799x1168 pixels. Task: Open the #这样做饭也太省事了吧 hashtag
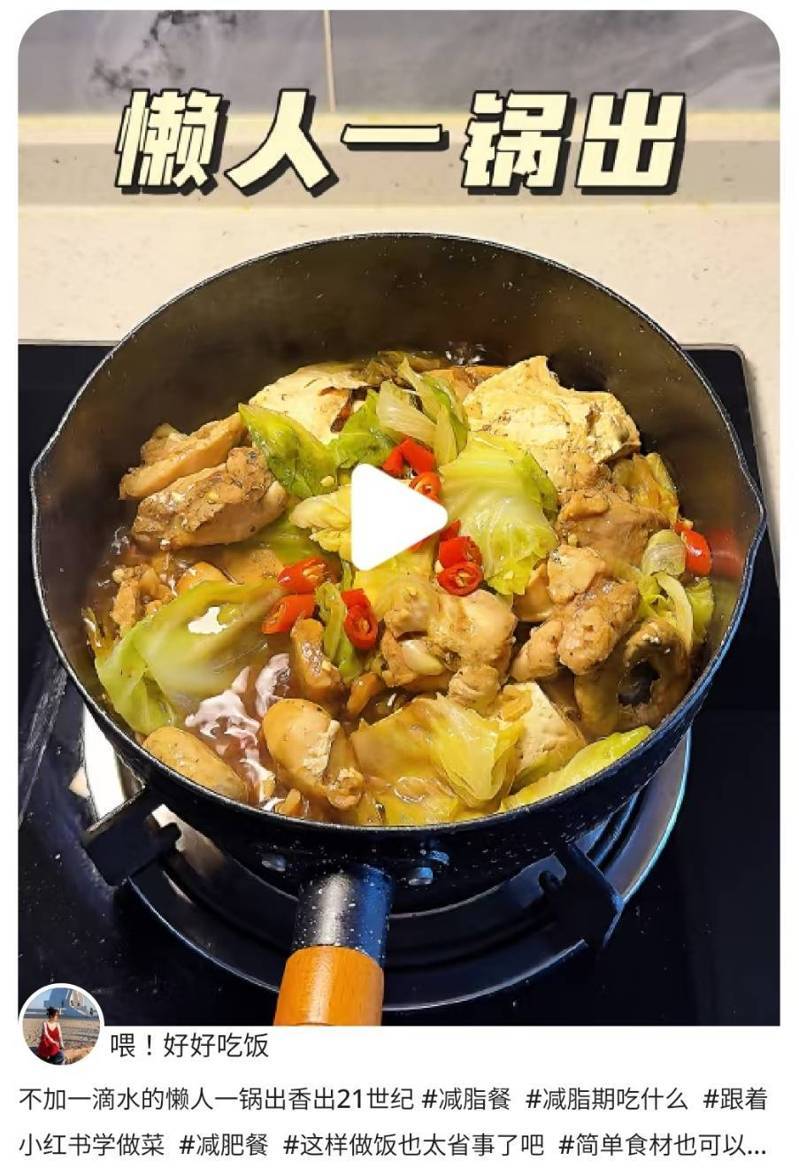pos(414,1144)
